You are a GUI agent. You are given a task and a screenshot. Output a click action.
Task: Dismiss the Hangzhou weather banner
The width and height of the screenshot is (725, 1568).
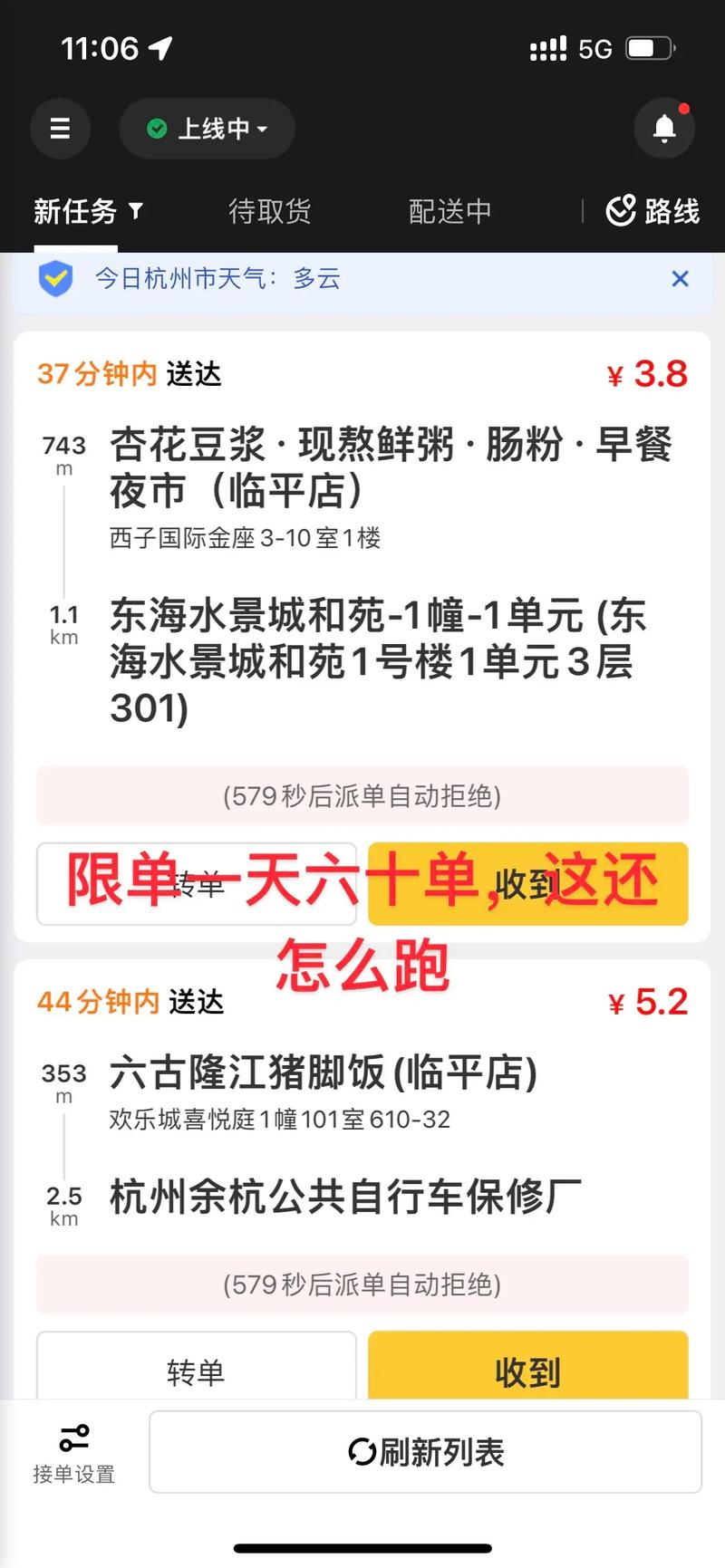681,279
